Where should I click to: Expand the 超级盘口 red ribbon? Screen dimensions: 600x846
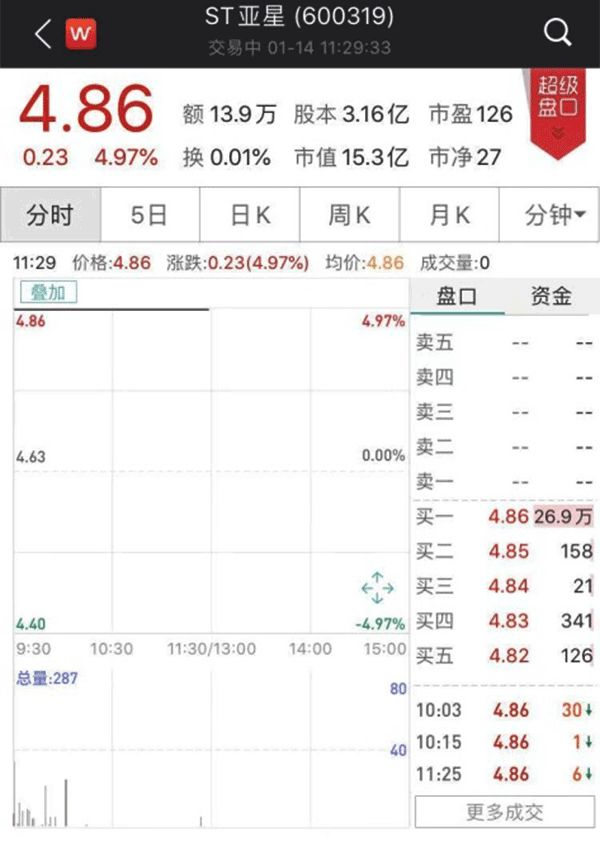pyautogui.click(x=558, y=111)
